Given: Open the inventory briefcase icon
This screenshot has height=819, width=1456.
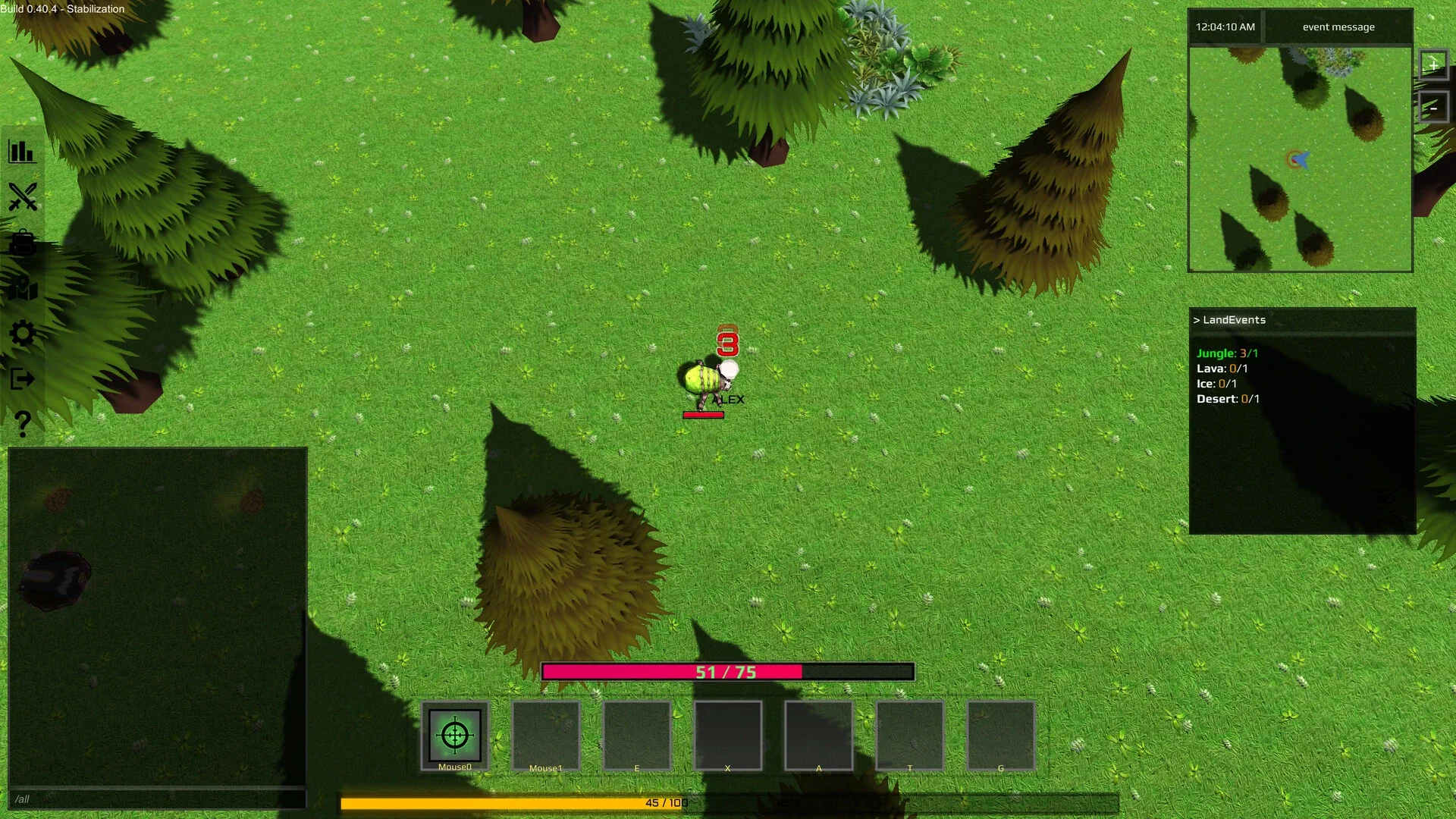Looking at the screenshot, I should (22, 243).
